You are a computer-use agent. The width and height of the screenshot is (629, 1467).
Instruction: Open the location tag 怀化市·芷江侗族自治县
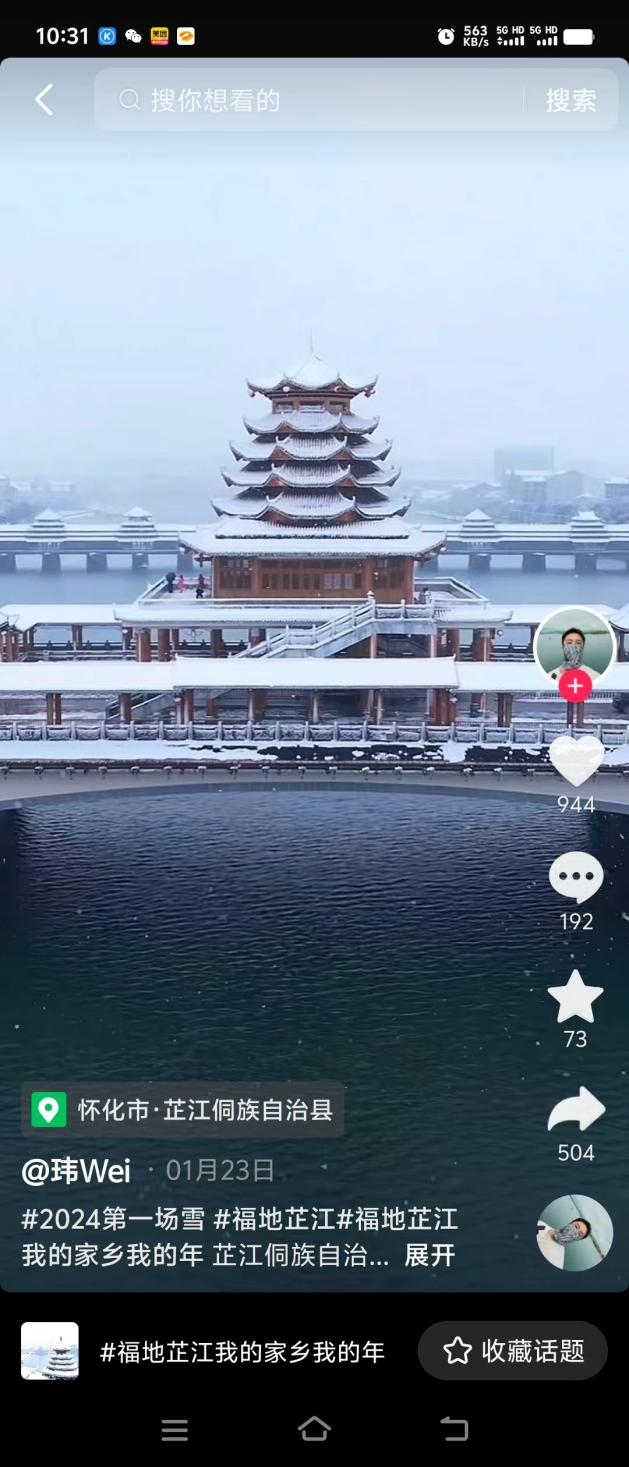pos(183,1110)
